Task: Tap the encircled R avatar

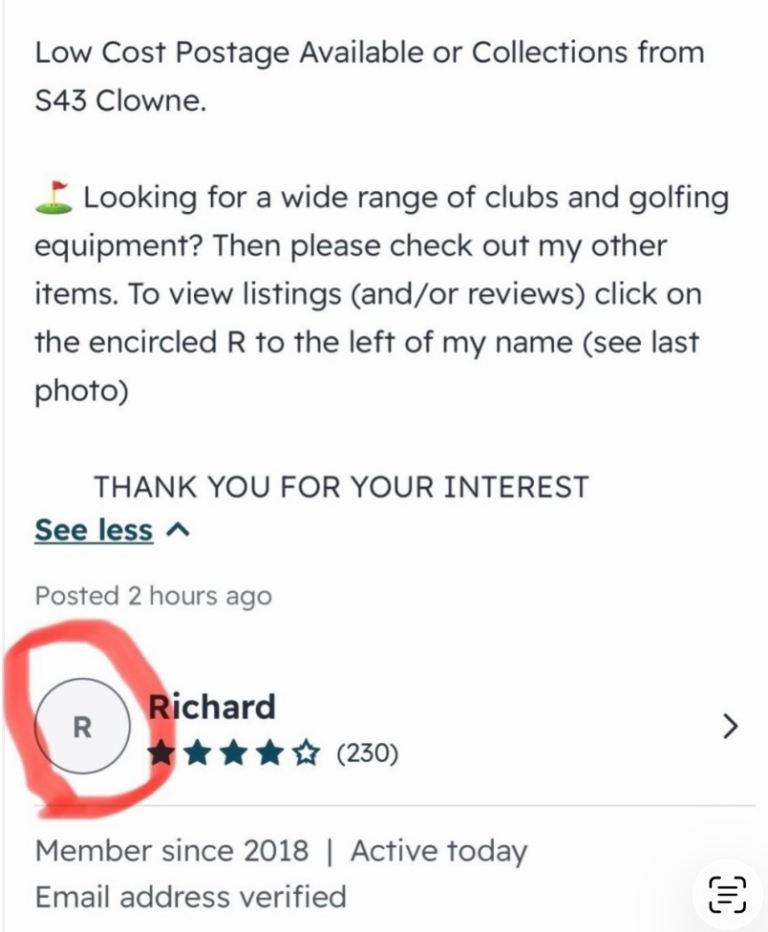Action: (x=83, y=727)
